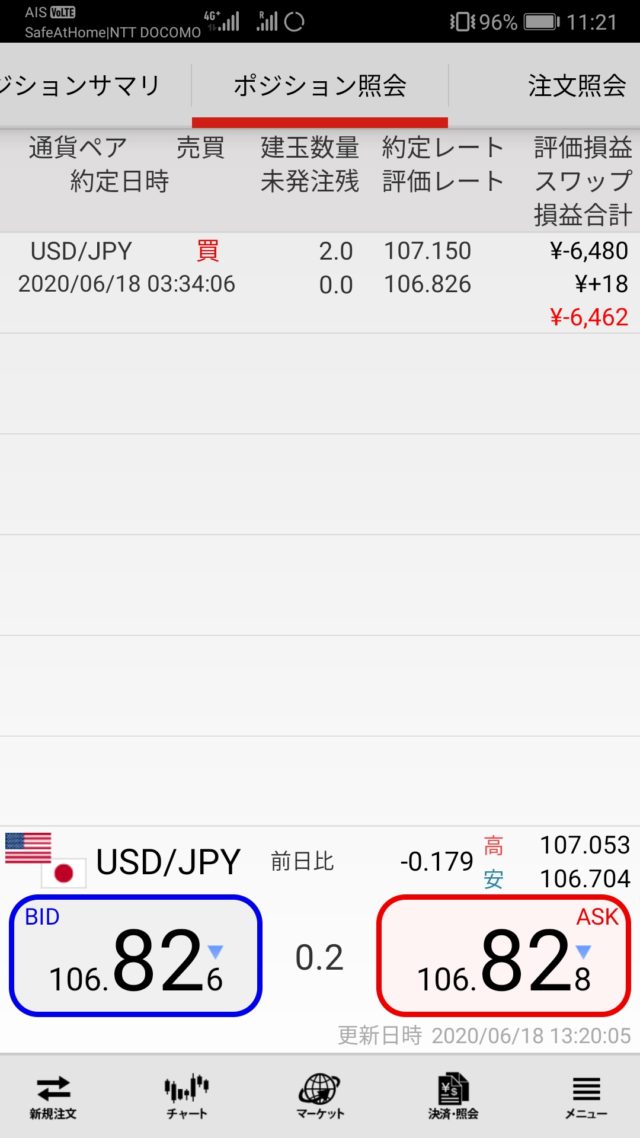Select the ポジション照会 tab
Screen dimensions: 640x1138
[x=320, y=86]
